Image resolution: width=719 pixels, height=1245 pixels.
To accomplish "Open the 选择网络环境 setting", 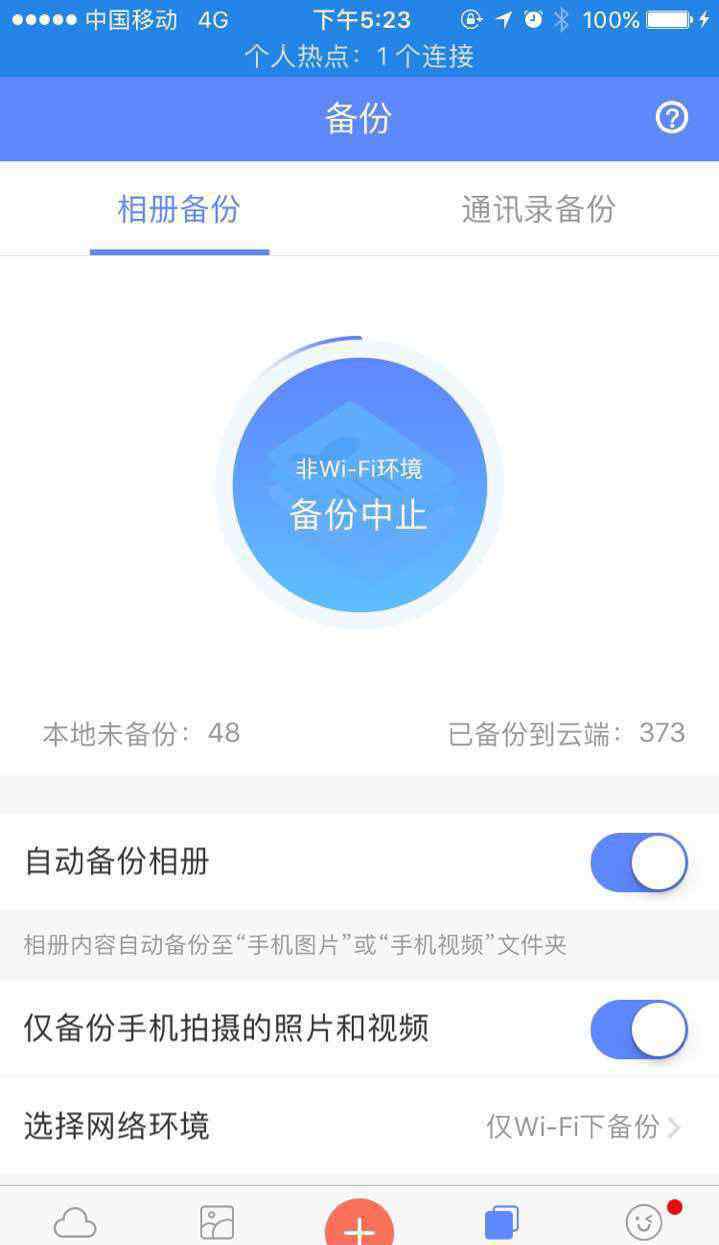I will [x=360, y=1127].
